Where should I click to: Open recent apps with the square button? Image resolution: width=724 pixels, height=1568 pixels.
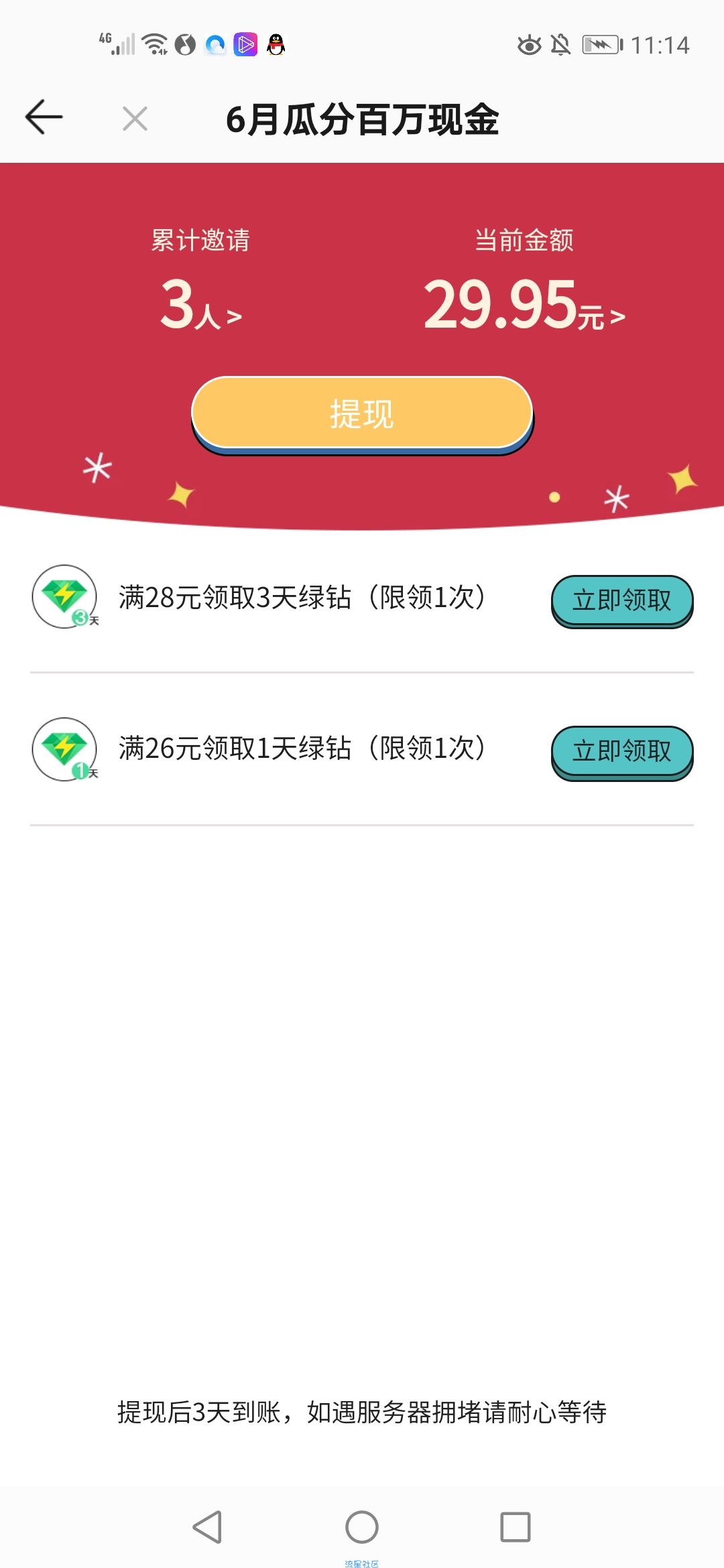(516, 1527)
